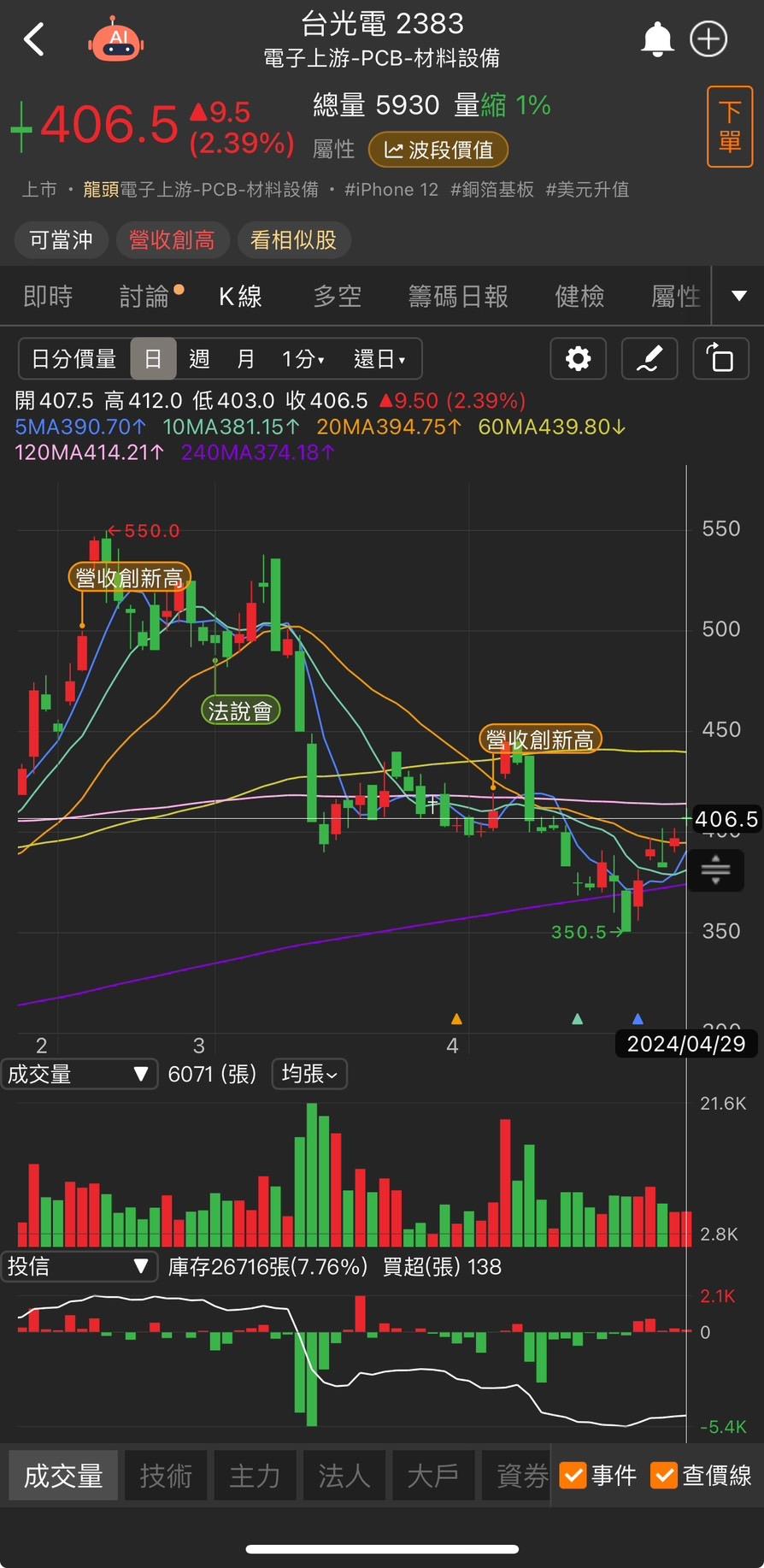
Task: Open the AI robot assistant
Action: tap(116, 40)
